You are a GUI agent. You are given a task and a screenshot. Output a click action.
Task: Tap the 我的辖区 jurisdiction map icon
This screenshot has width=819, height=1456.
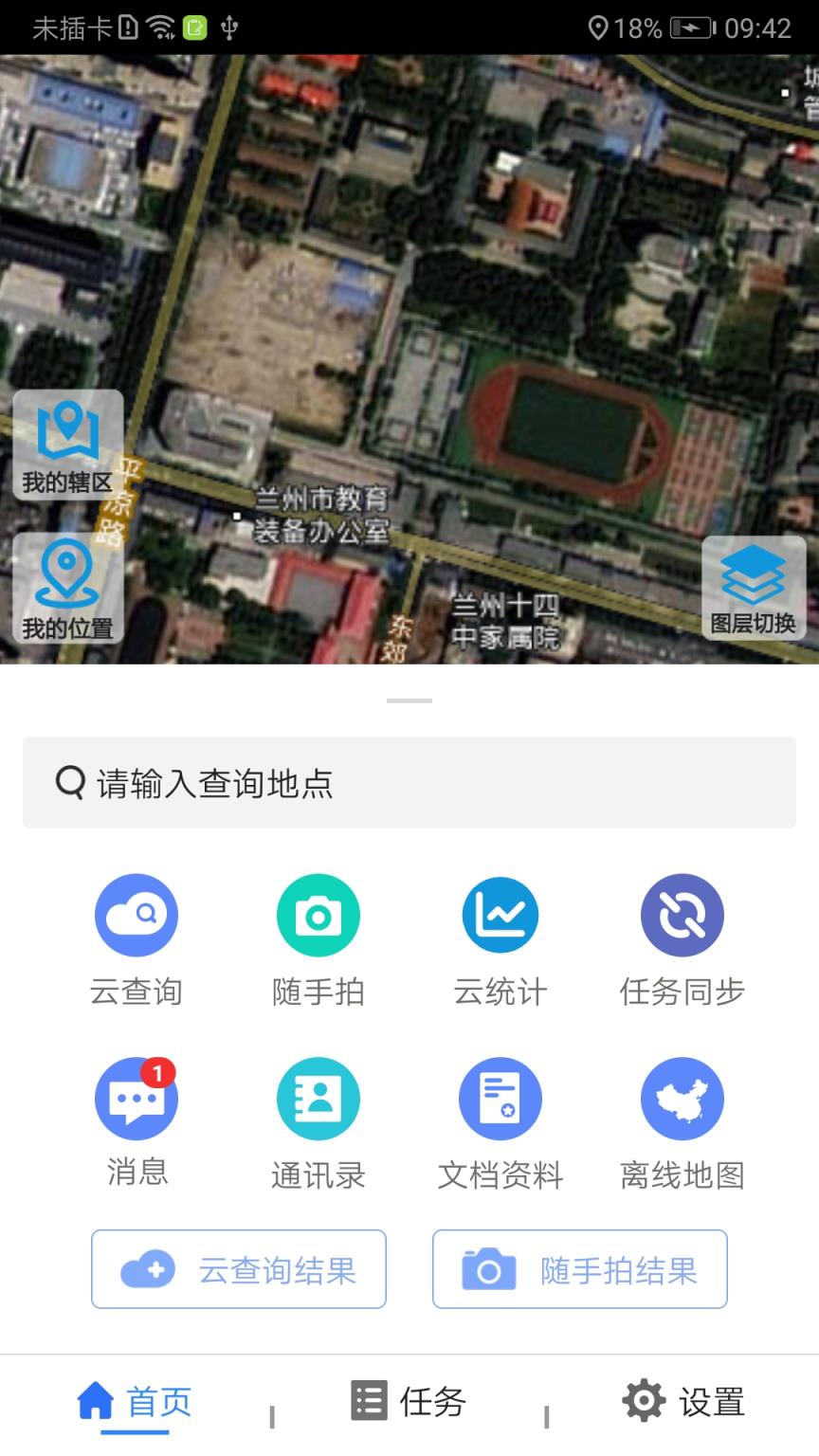tap(66, 444)
